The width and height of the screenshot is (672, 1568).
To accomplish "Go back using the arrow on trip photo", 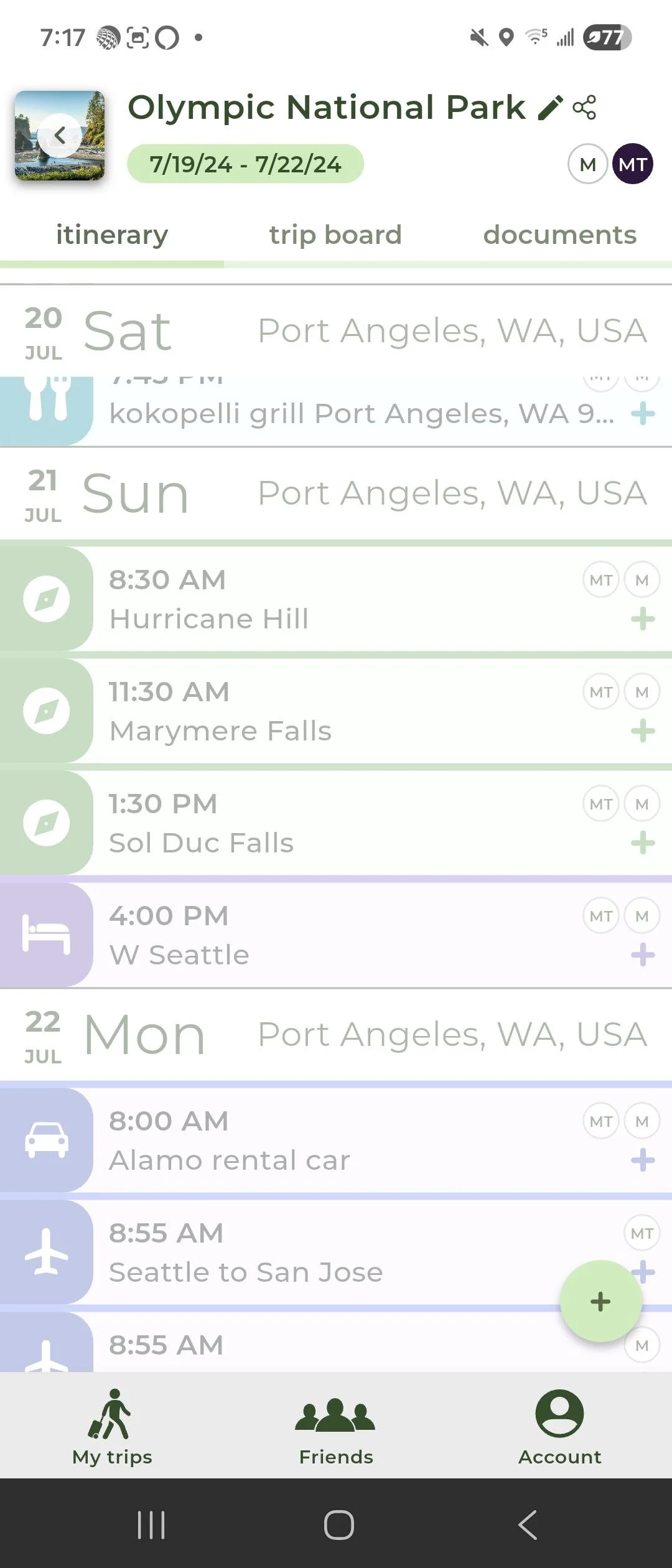I will 60,135.
